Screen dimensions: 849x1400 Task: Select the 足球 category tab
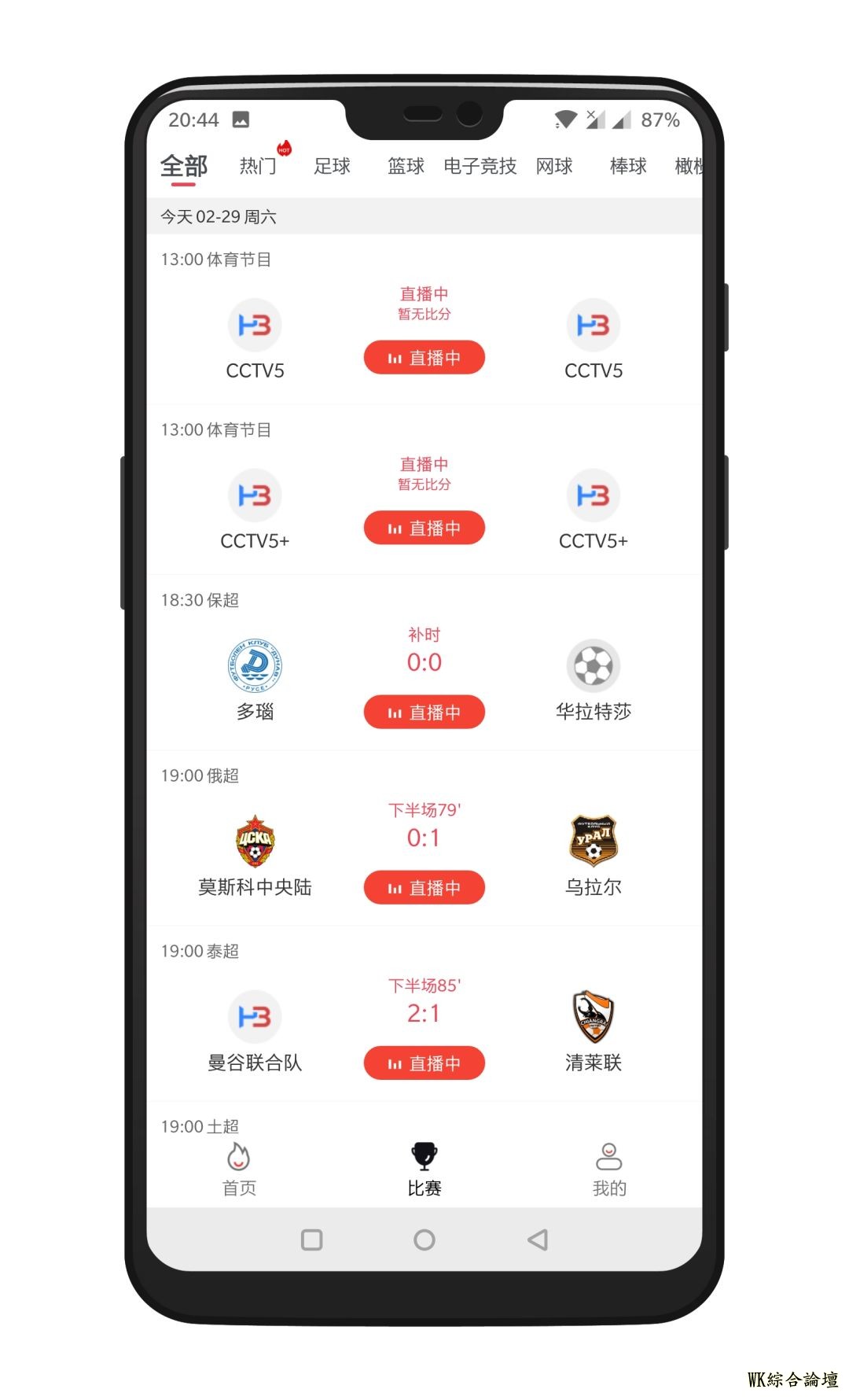332,166
